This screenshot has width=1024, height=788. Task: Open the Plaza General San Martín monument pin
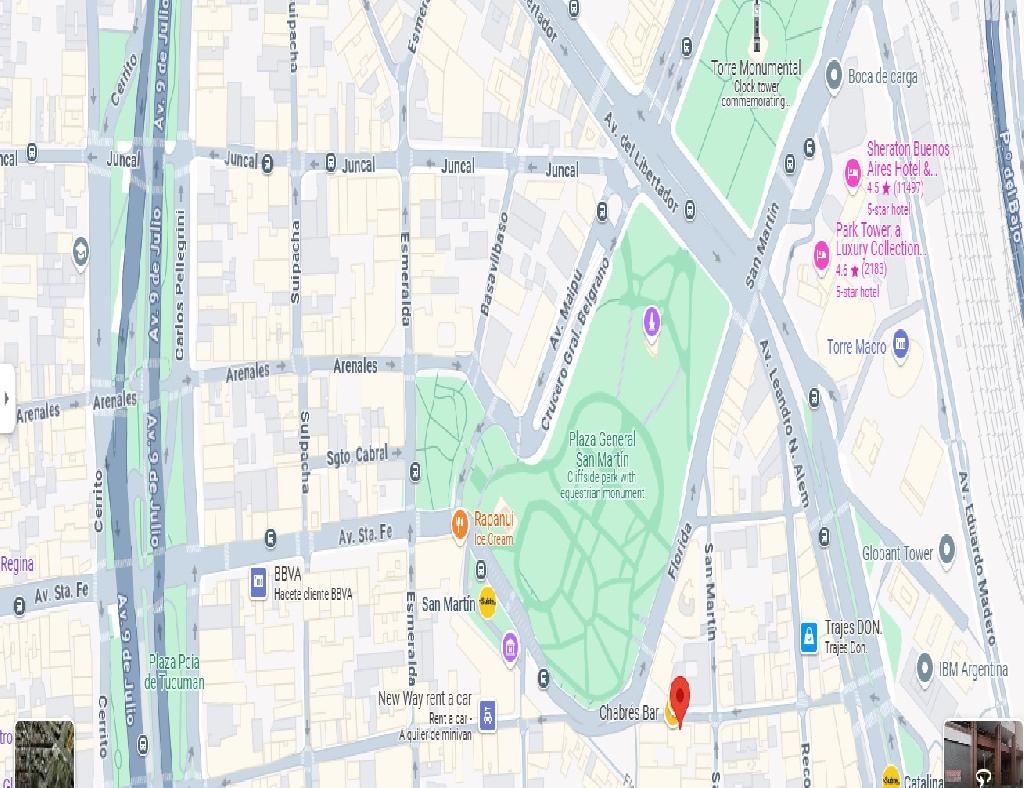click(652, 321)
